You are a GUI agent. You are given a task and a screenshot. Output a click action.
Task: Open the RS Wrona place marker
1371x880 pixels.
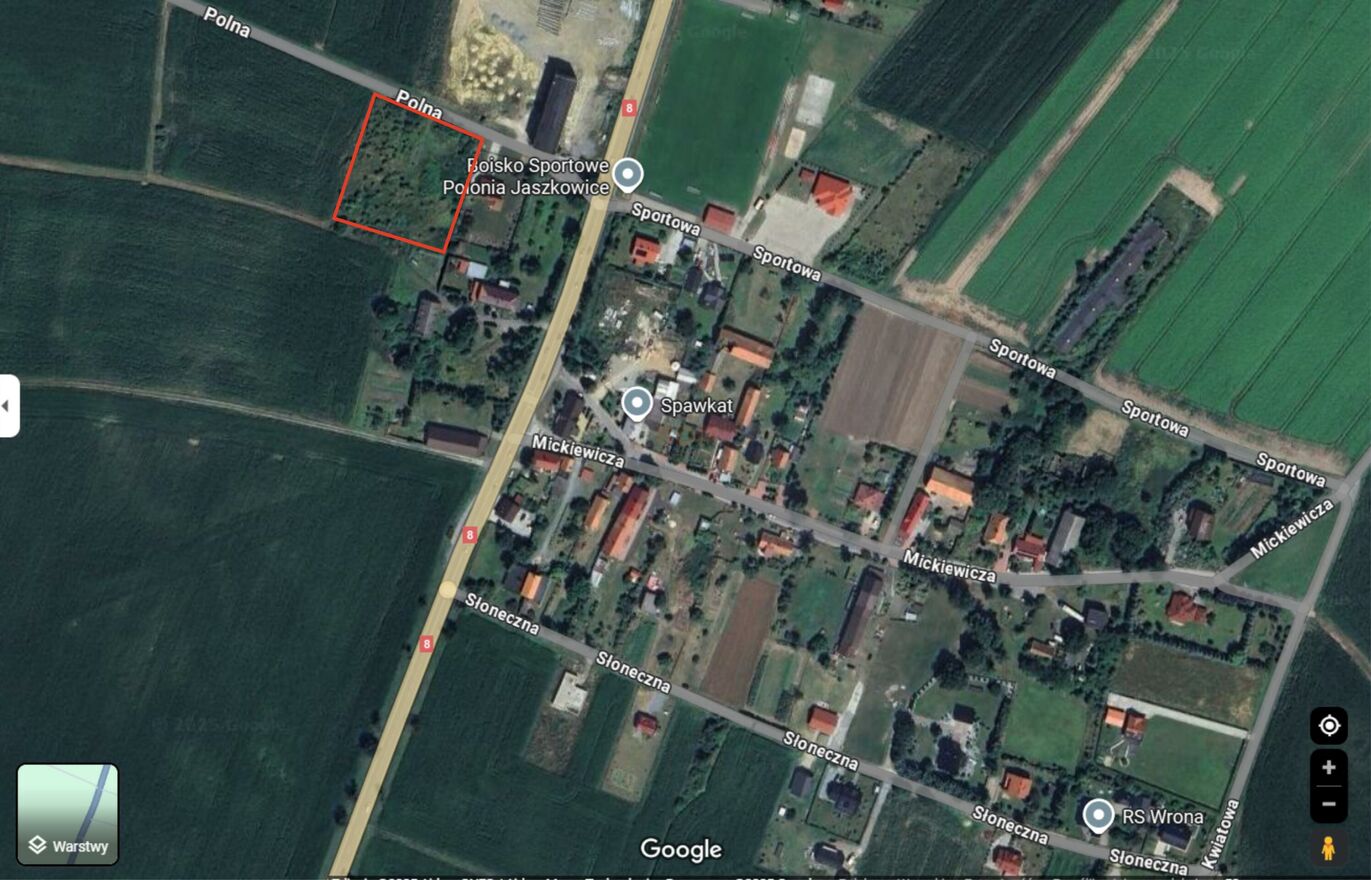coord(1099,815)
